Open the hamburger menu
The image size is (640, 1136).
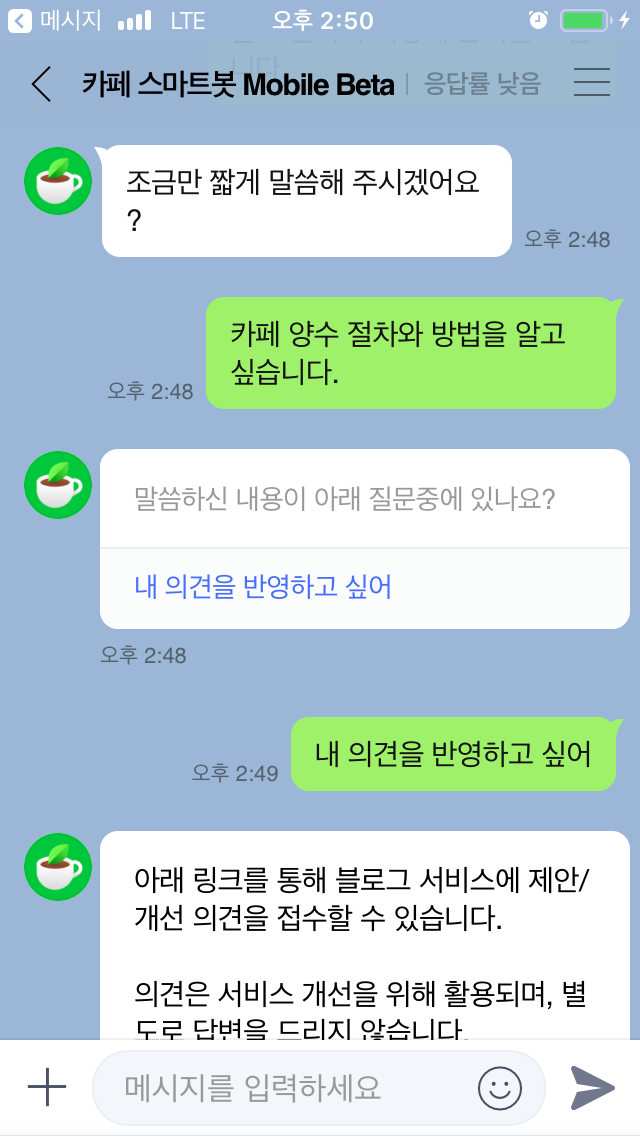pos(592,84)
